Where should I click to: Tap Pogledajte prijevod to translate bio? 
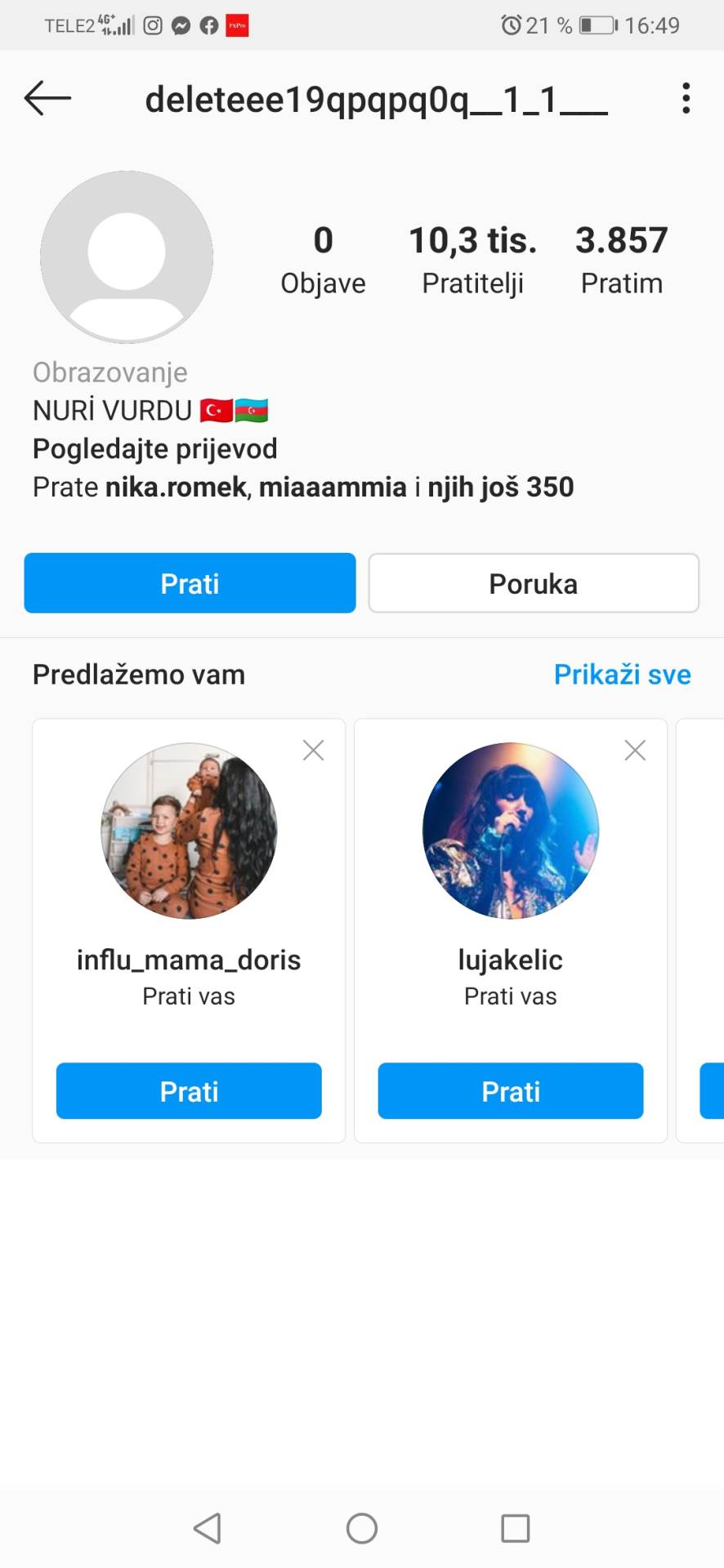tap(155, 448)
